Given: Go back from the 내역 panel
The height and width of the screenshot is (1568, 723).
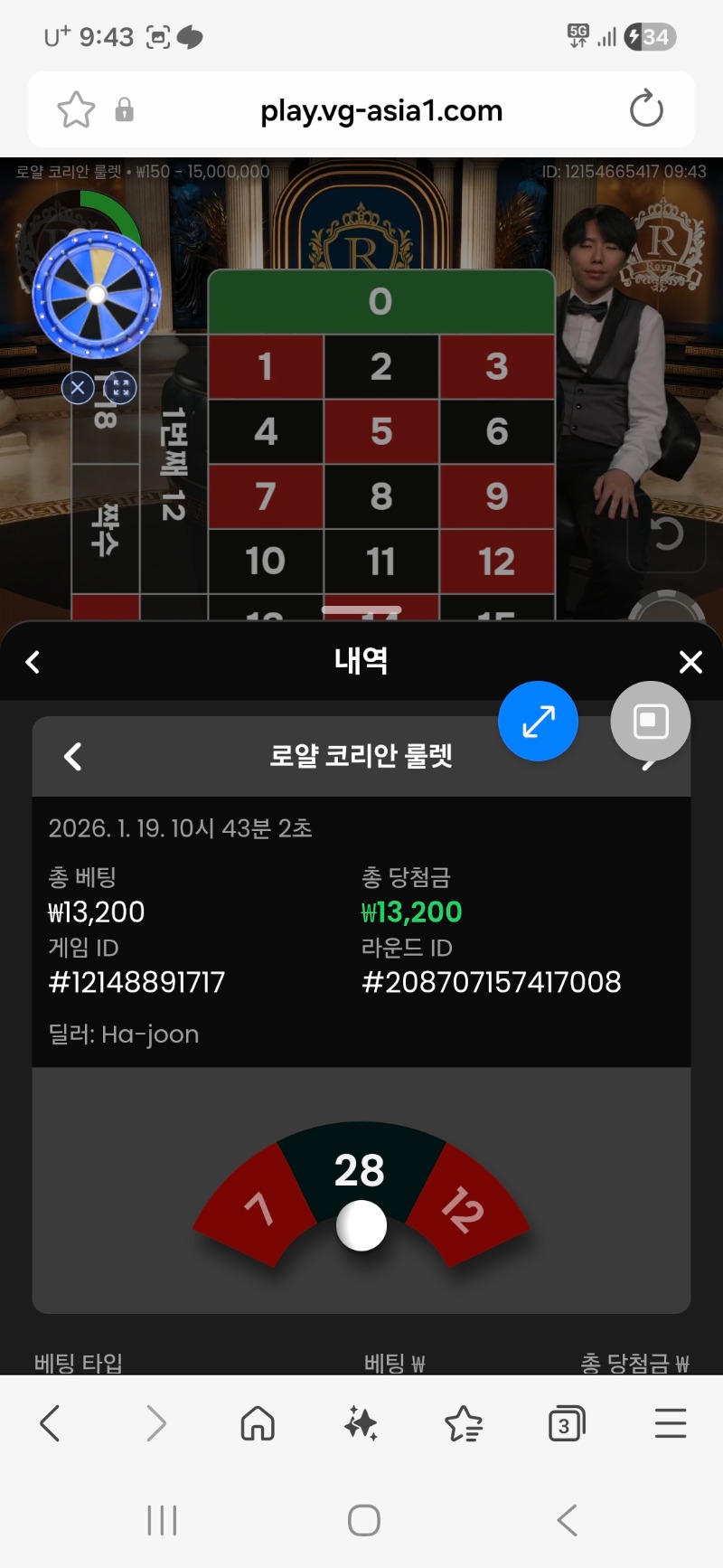Looking at the screenshot, I should coord(33,662).
